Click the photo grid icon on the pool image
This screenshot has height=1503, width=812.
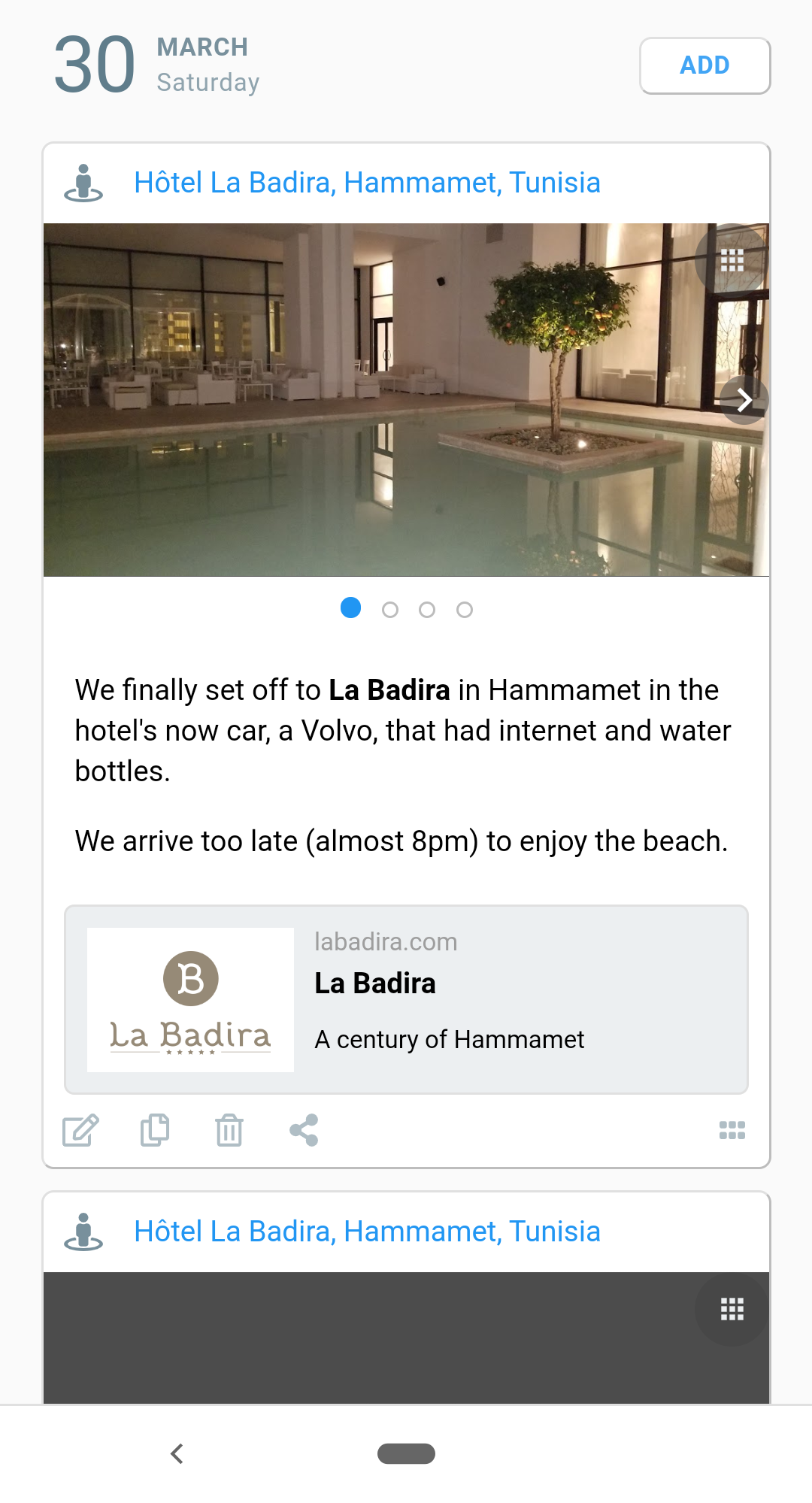click(731, 261)
